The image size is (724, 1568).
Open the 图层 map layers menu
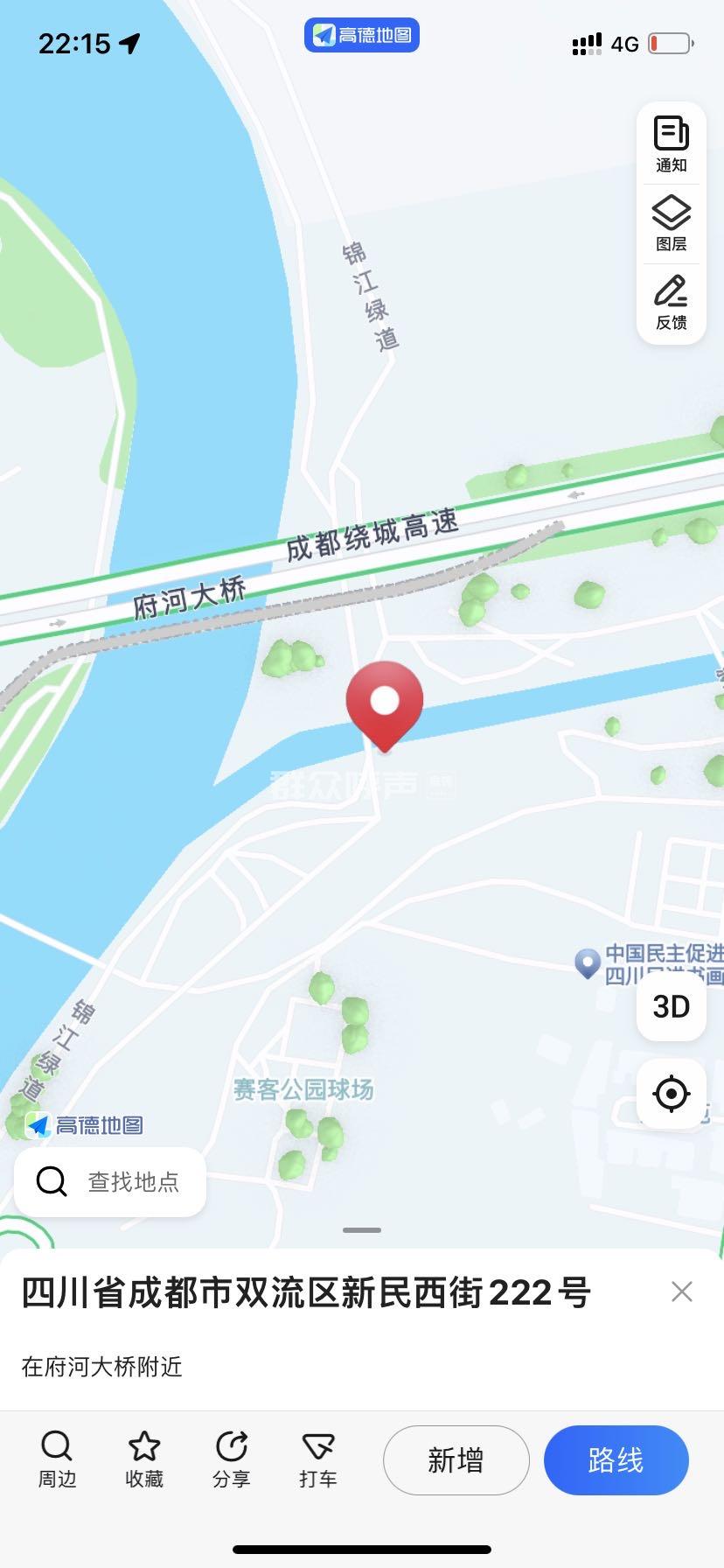[x=671, y=223]
